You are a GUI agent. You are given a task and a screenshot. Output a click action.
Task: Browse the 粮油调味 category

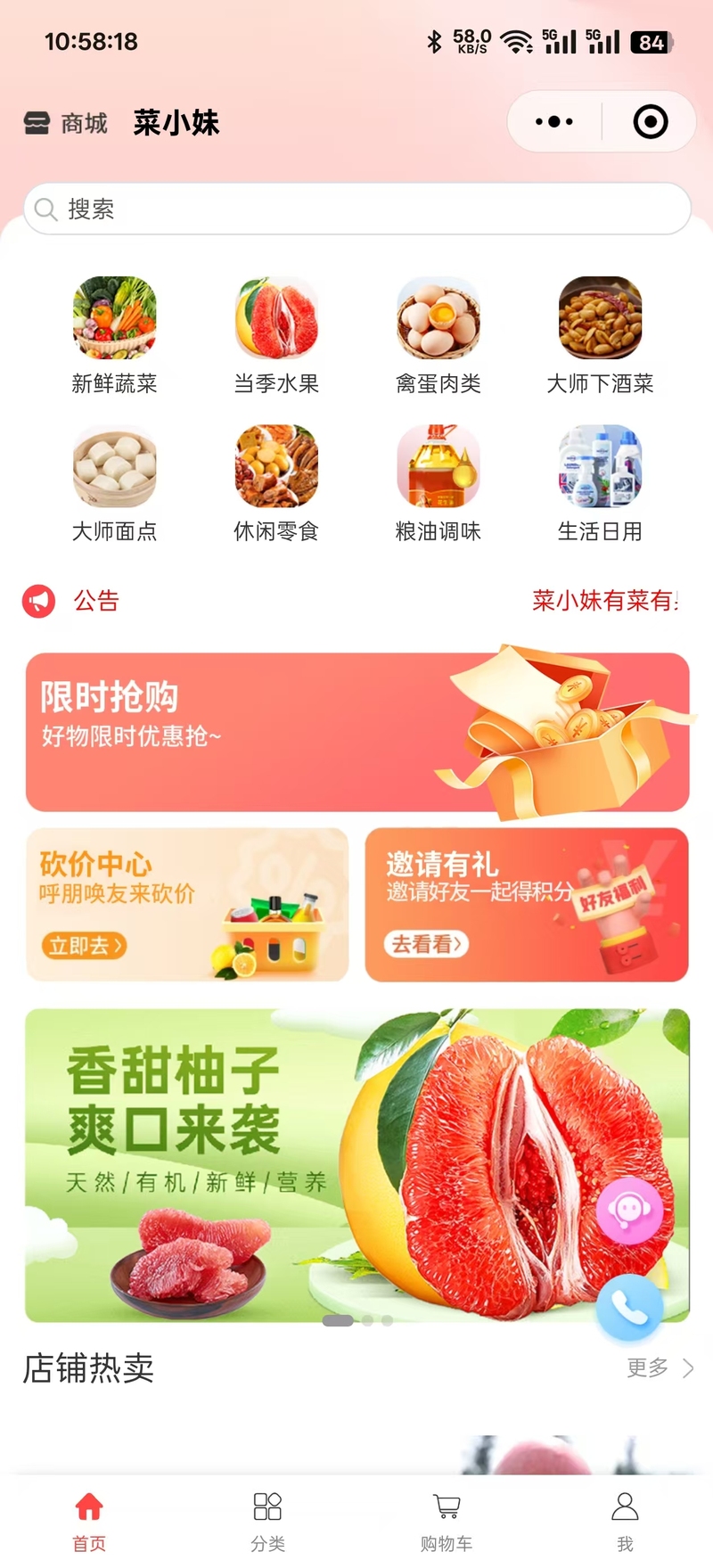(438, 483)
